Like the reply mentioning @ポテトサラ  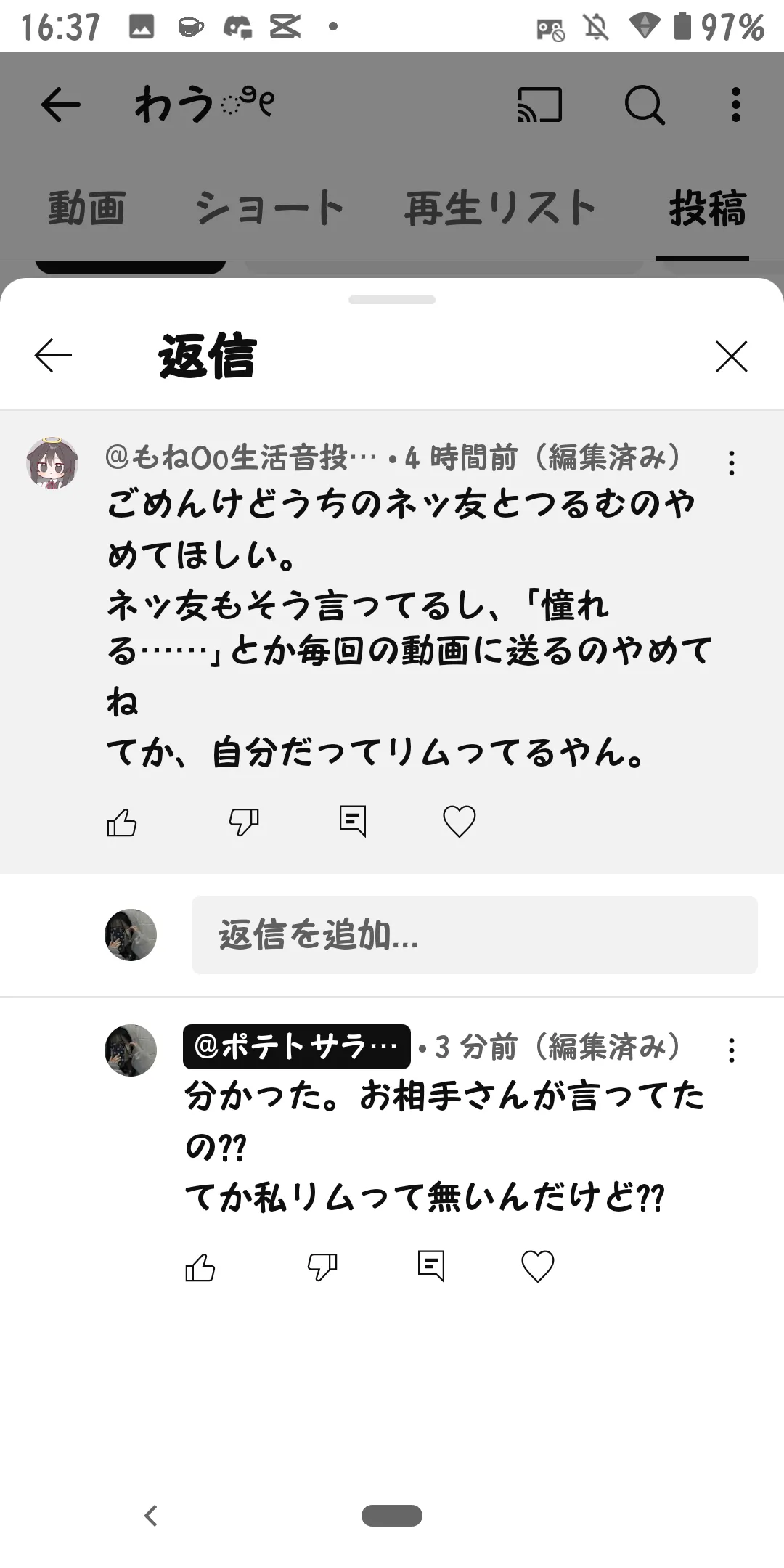[x=200, y=1267]
